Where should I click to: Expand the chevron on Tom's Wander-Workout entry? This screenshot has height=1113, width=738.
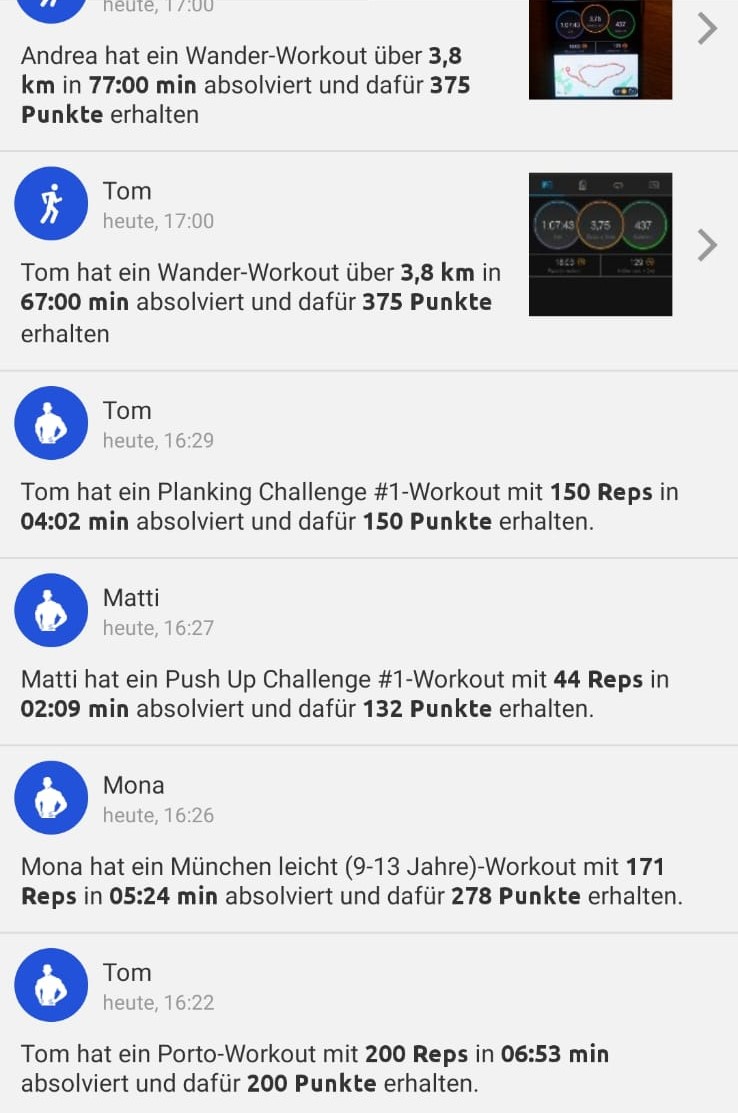tap(707, 245)
